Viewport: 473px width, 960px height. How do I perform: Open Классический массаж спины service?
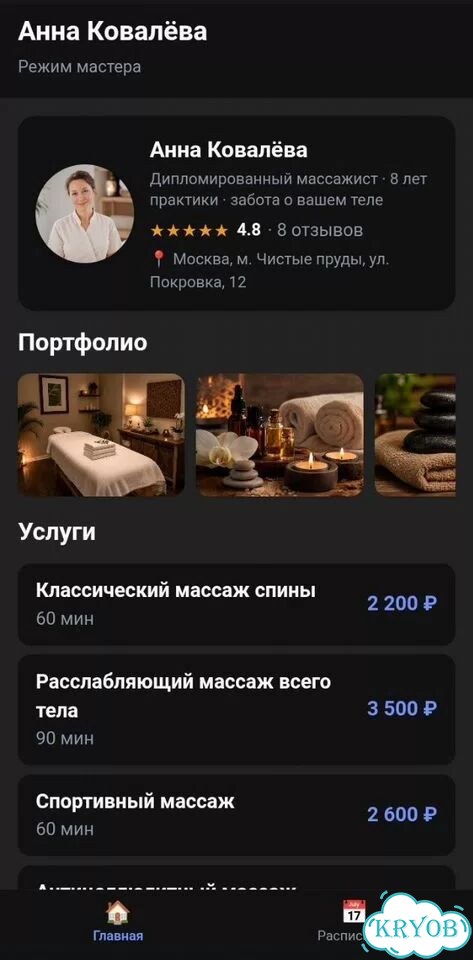tap(236, 604)
